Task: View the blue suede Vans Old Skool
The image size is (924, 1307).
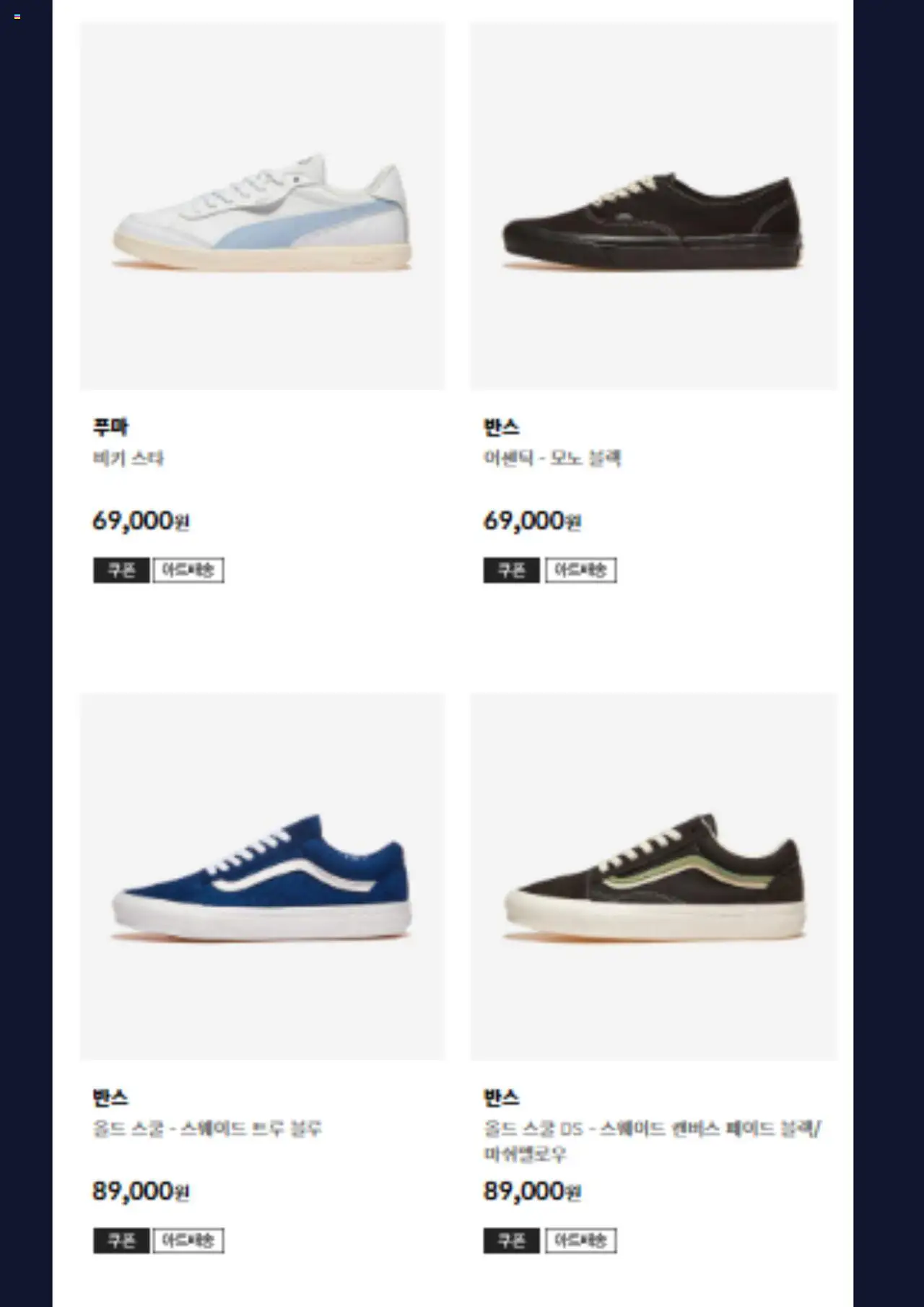Action: (262, 877)
